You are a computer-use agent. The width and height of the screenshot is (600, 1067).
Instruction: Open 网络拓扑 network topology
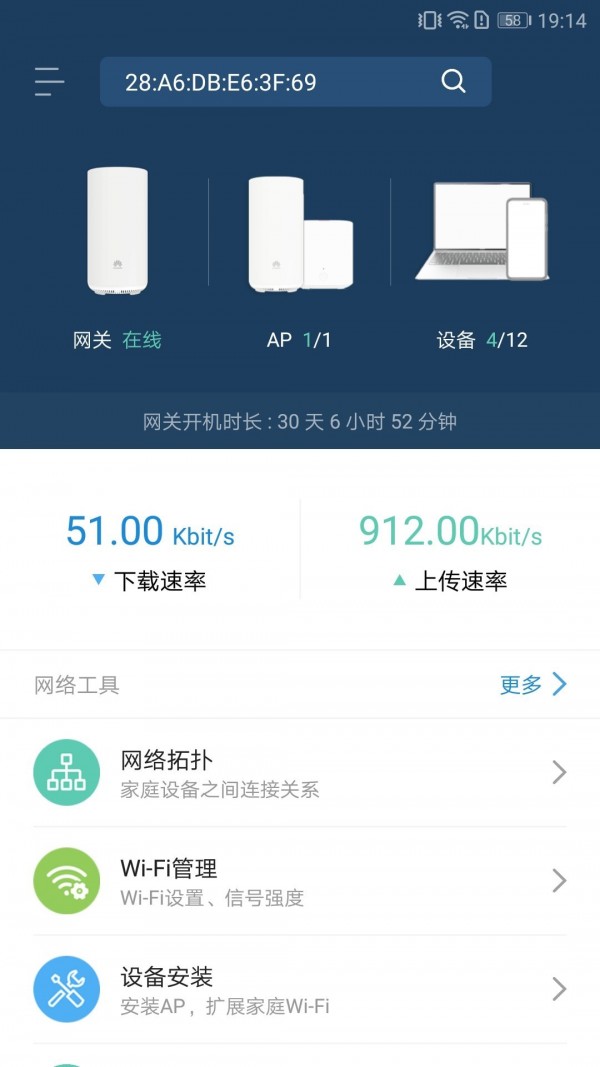(300, 773)
